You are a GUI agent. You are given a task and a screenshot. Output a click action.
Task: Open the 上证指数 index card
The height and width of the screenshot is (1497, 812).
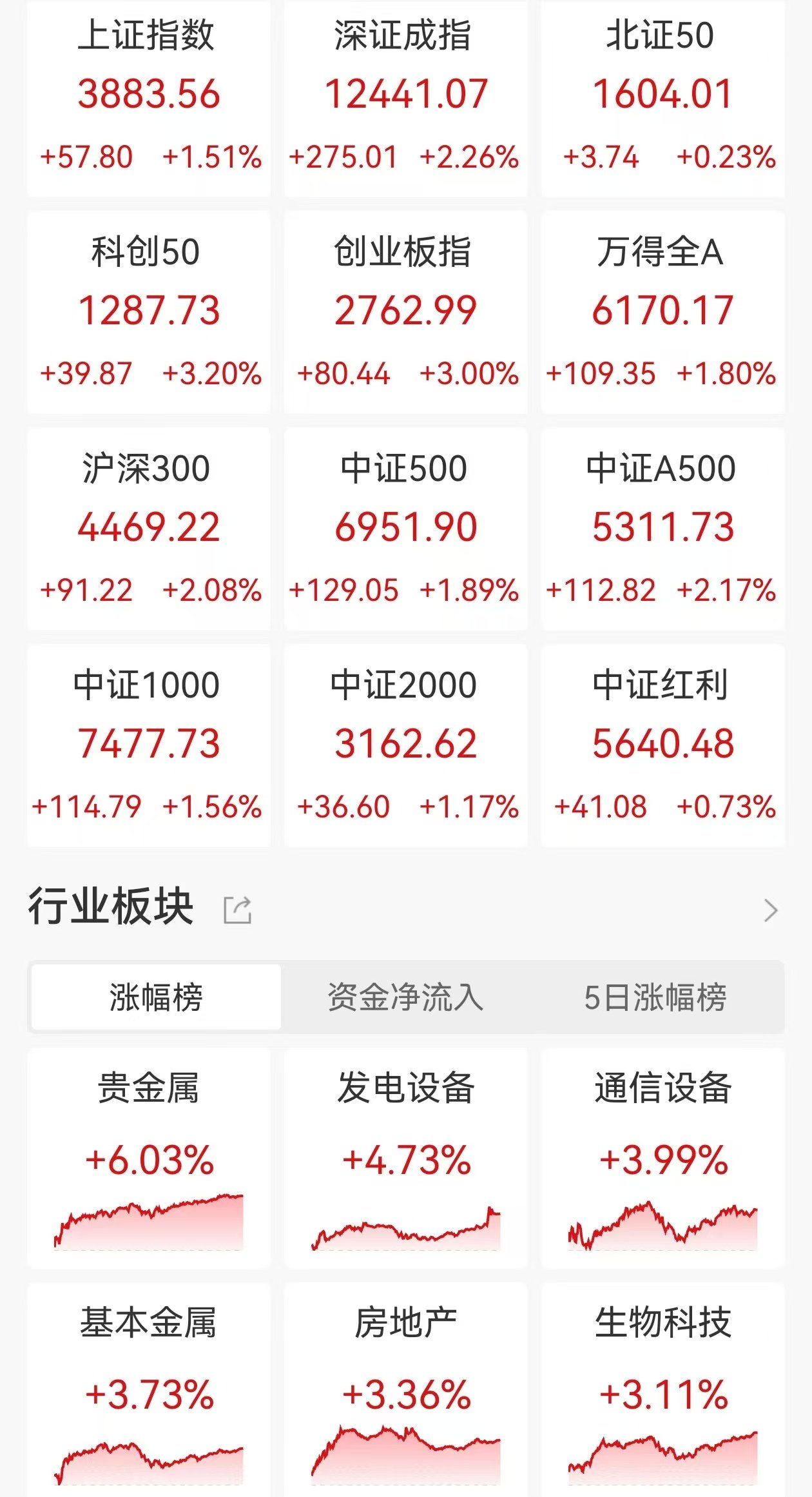click(x=149, y=98)
